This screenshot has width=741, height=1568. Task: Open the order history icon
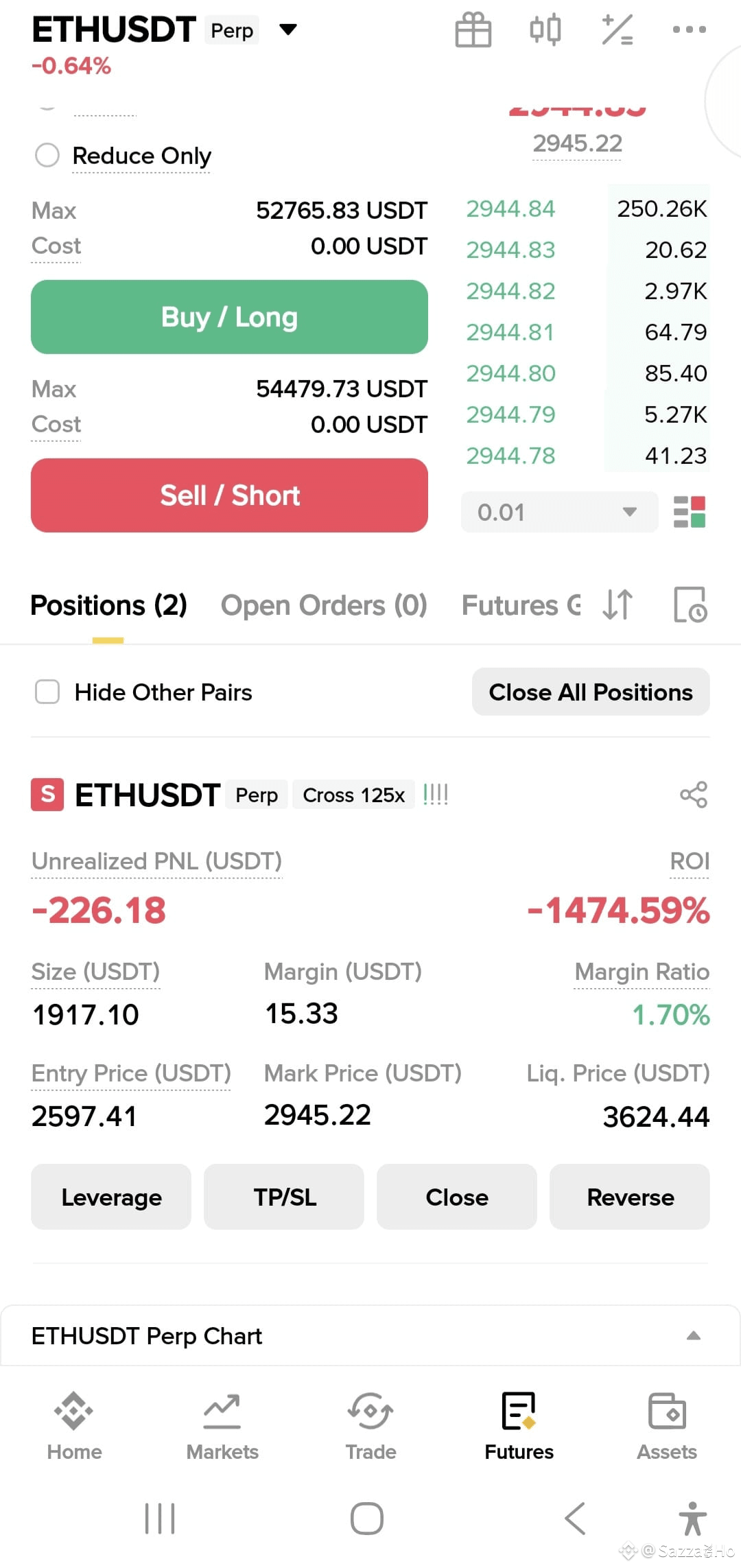pyautogui.click(x=690, y=605)
